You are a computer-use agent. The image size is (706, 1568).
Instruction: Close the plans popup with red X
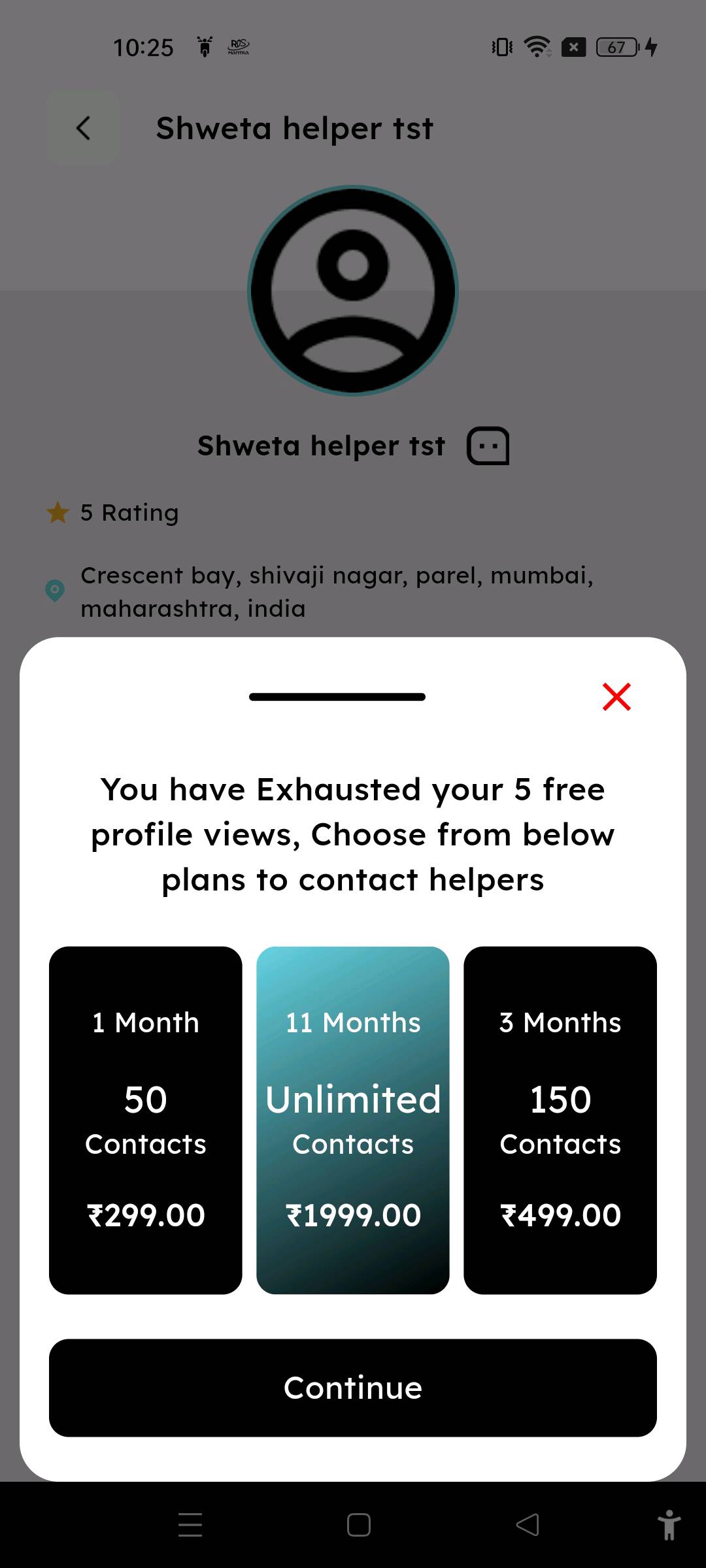[x=616, y=696]
